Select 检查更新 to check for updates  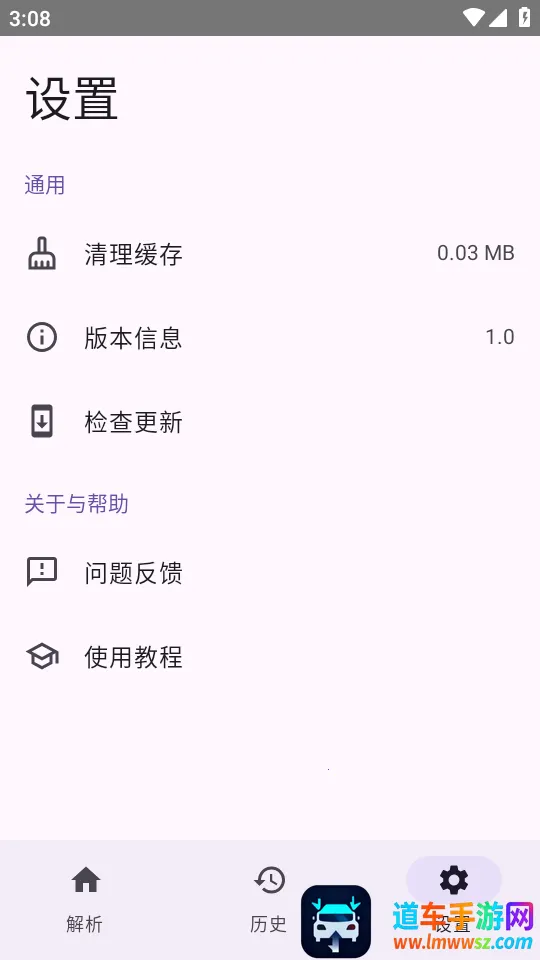tap(270, 422)
